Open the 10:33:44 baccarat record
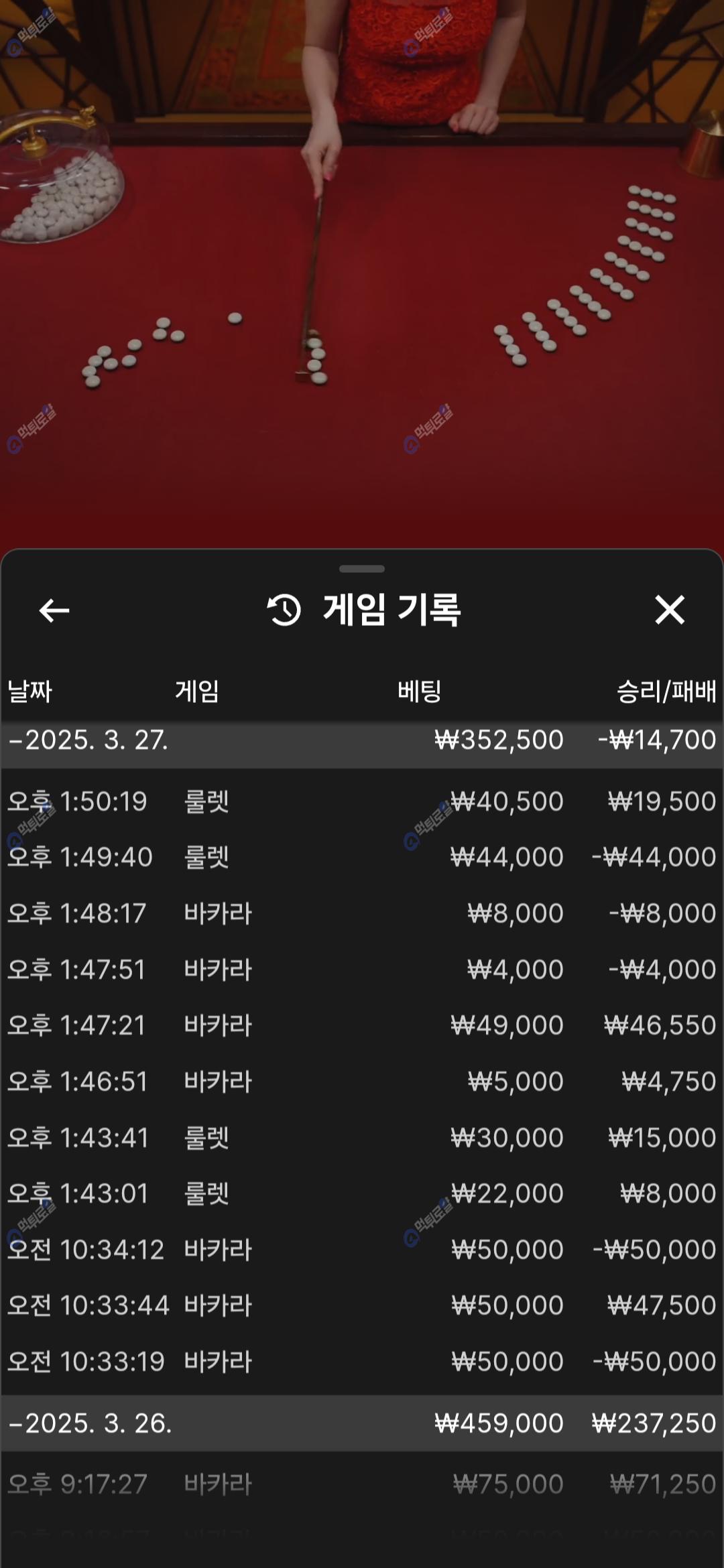Image resolution: width=724 pixels, height=1568 pixels. pos(362,1305)
